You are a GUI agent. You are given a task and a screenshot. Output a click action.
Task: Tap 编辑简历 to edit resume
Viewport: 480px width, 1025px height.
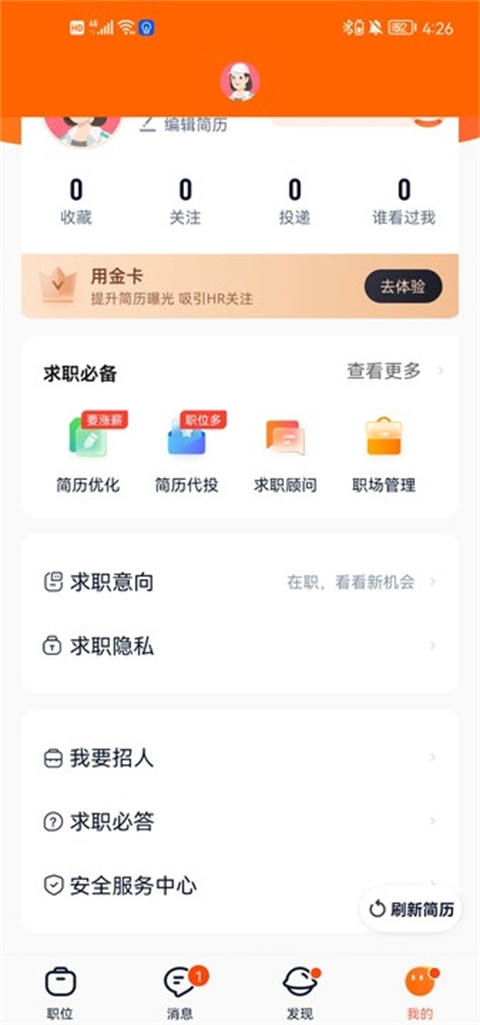tap(184, 124)
